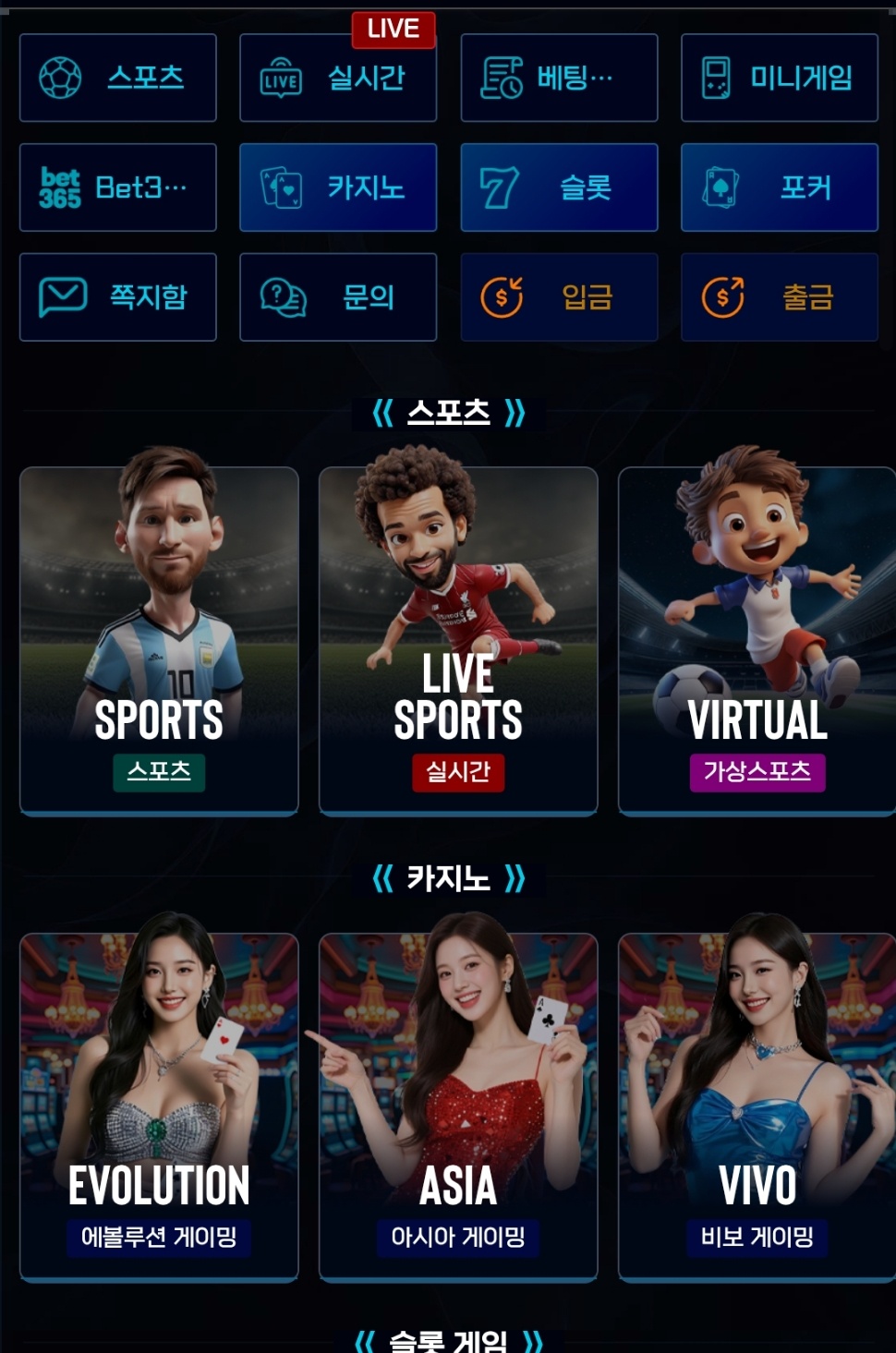
Task: Select the 카지노 menu button
Action: click(338, 187)
